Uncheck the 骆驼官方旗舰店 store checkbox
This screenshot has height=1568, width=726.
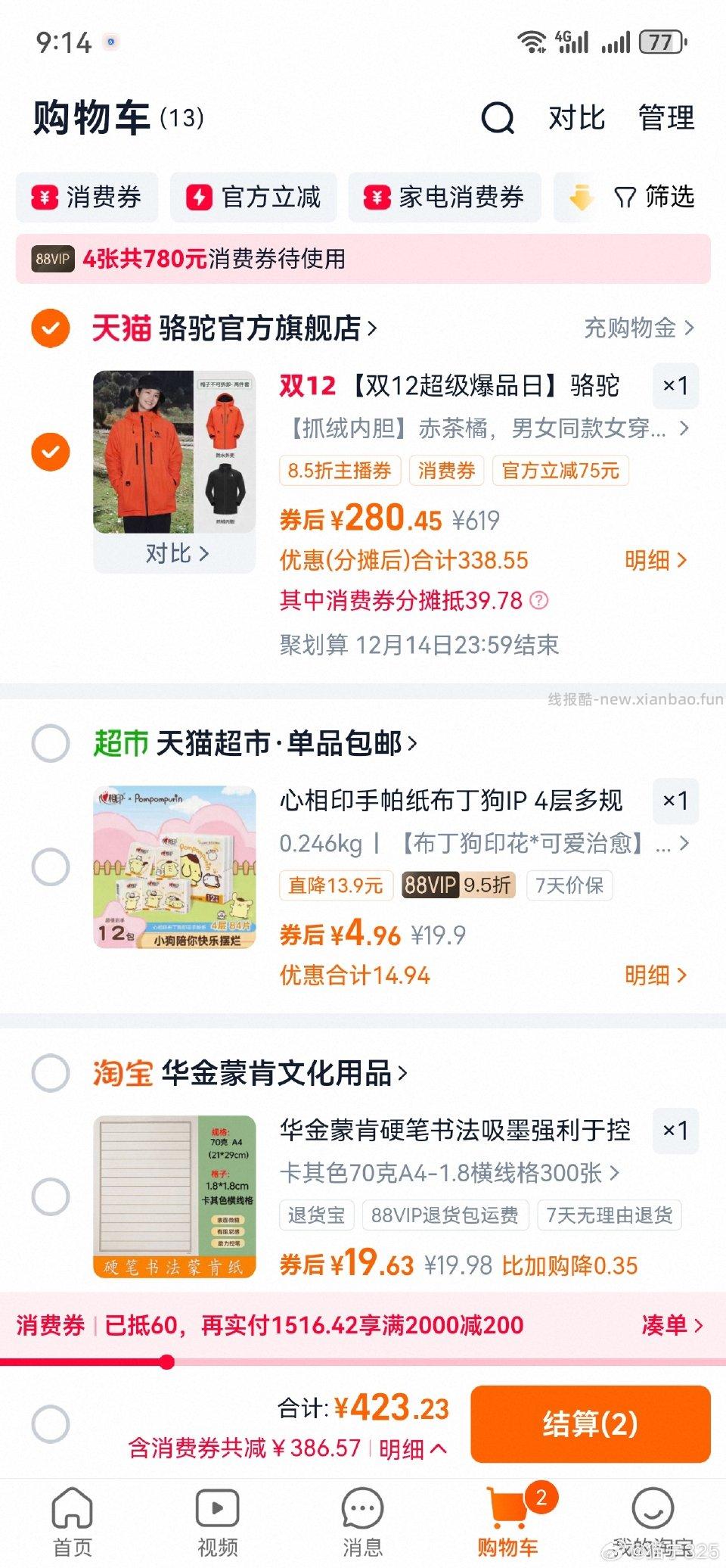coord(50,328)
